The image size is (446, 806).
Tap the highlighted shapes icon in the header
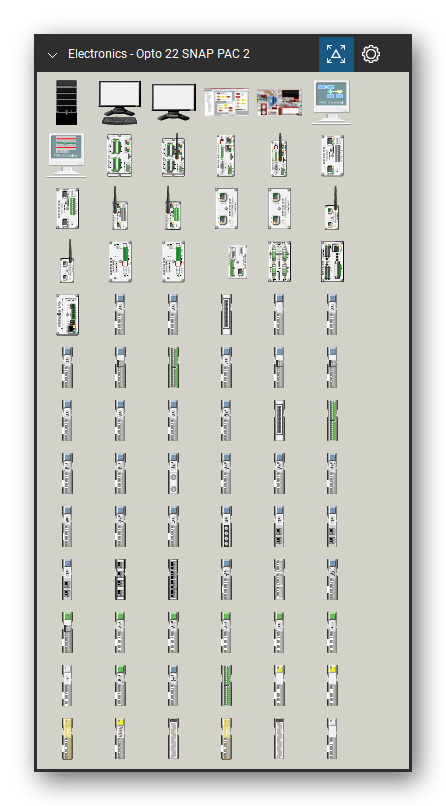336,54
